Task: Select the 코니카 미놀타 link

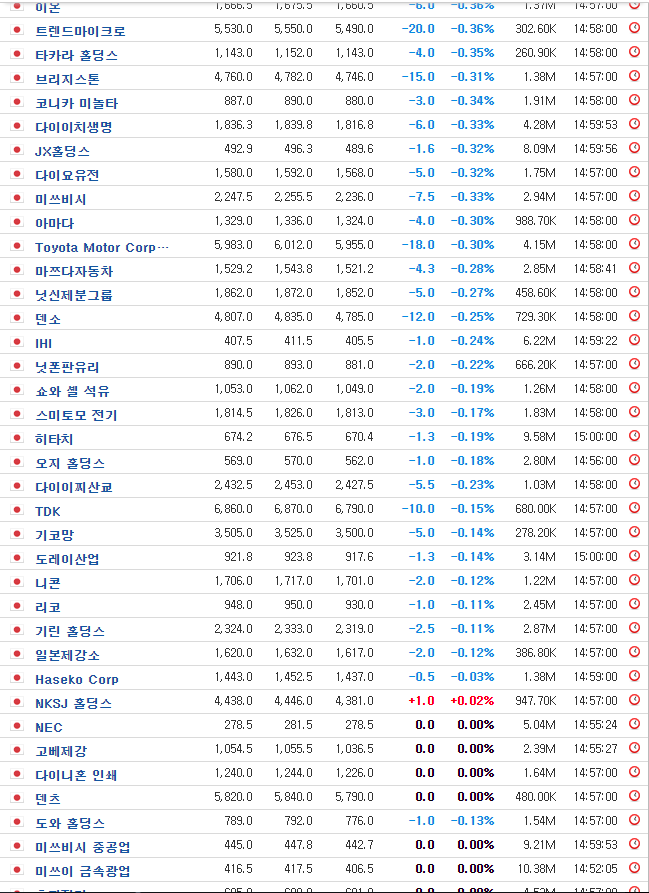Action: (x=76, y=103)
